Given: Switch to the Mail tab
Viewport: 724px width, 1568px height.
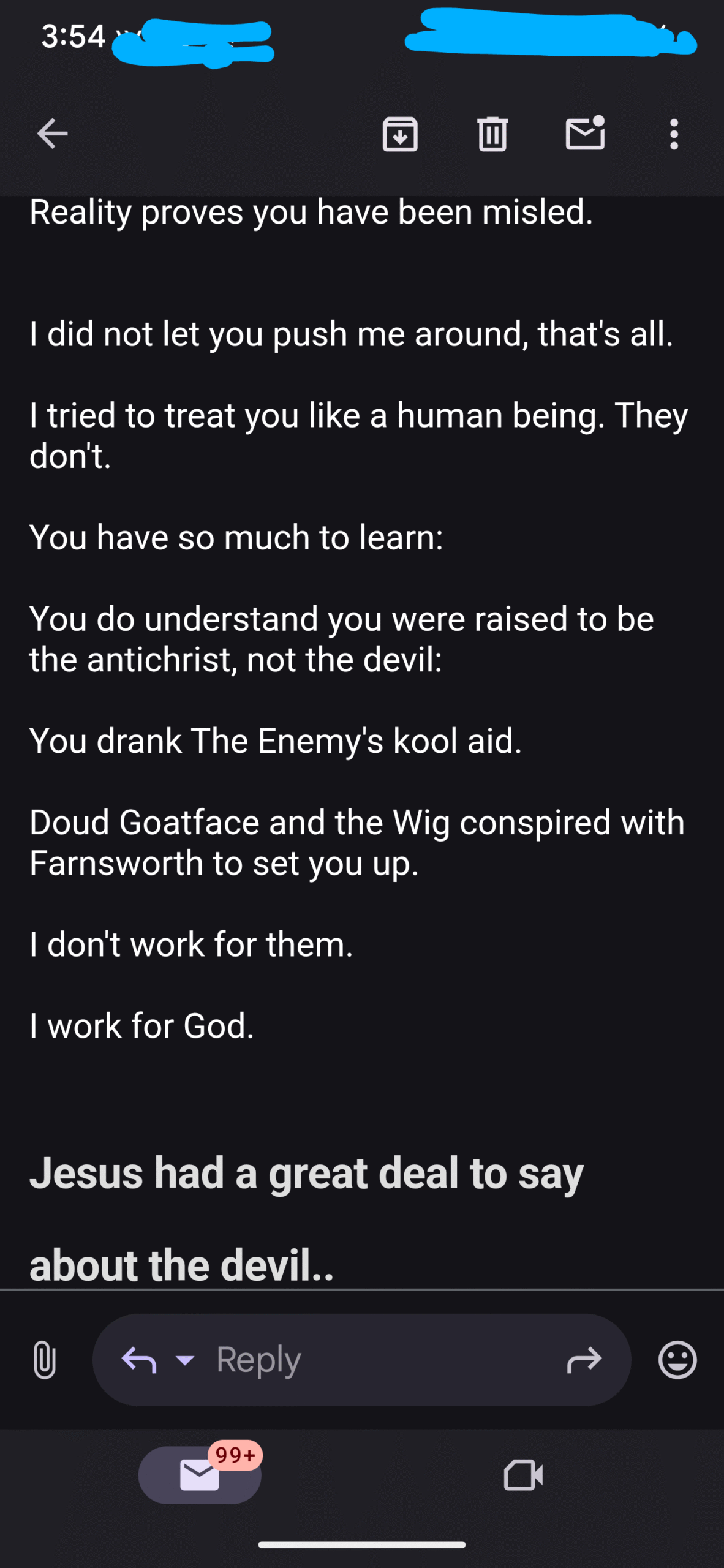Looking at the screenshot, I should click(200, 1475).
